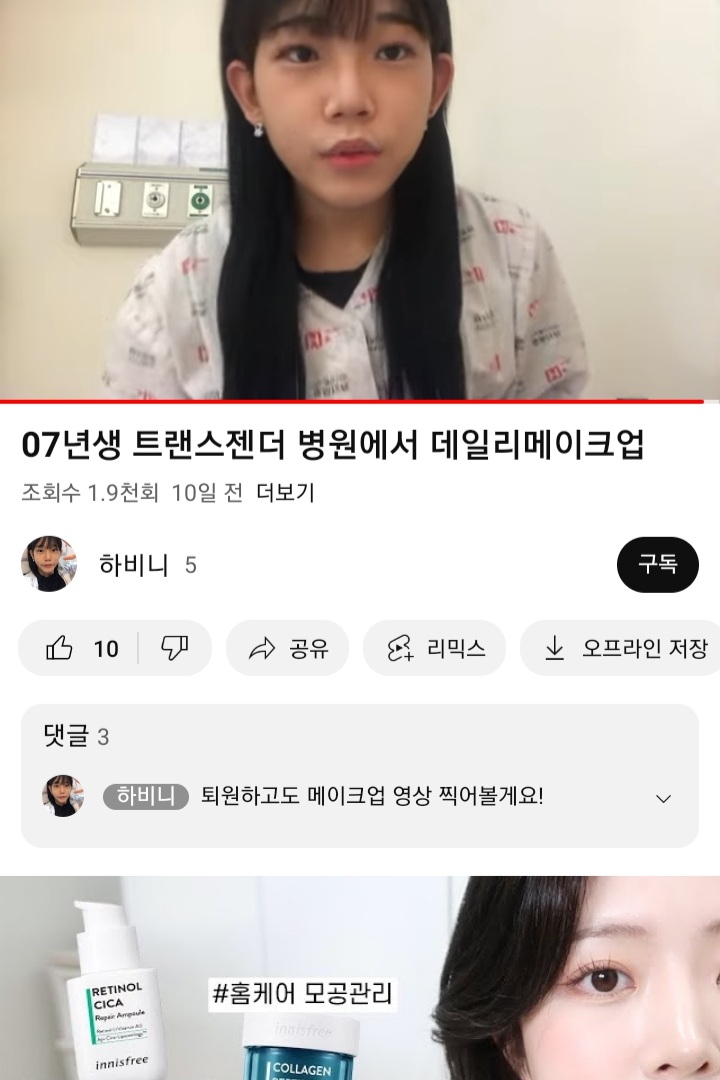Expand description via 더보기
Screen dimensions: 720x1080
coord(285,493)
